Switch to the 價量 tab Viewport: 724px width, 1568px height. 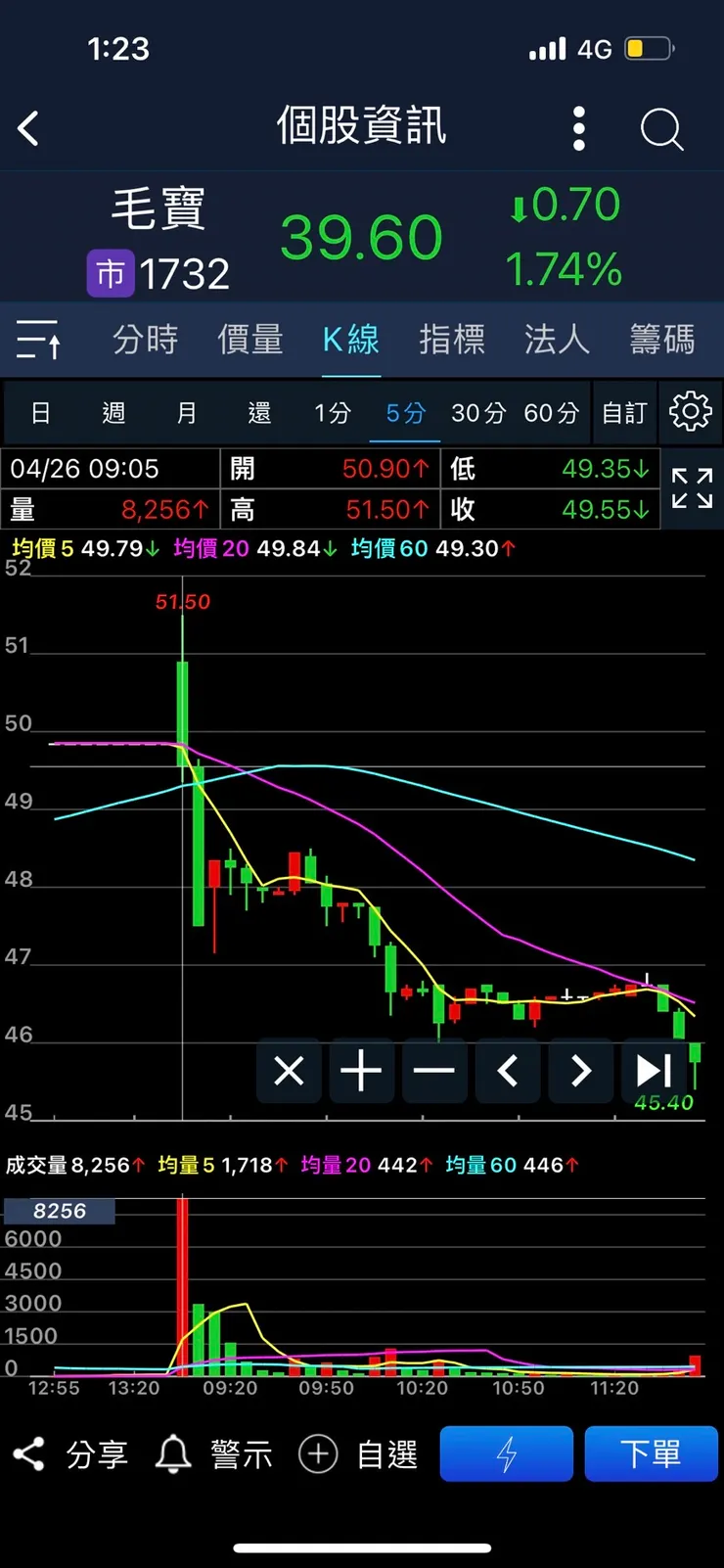[249, 340]
